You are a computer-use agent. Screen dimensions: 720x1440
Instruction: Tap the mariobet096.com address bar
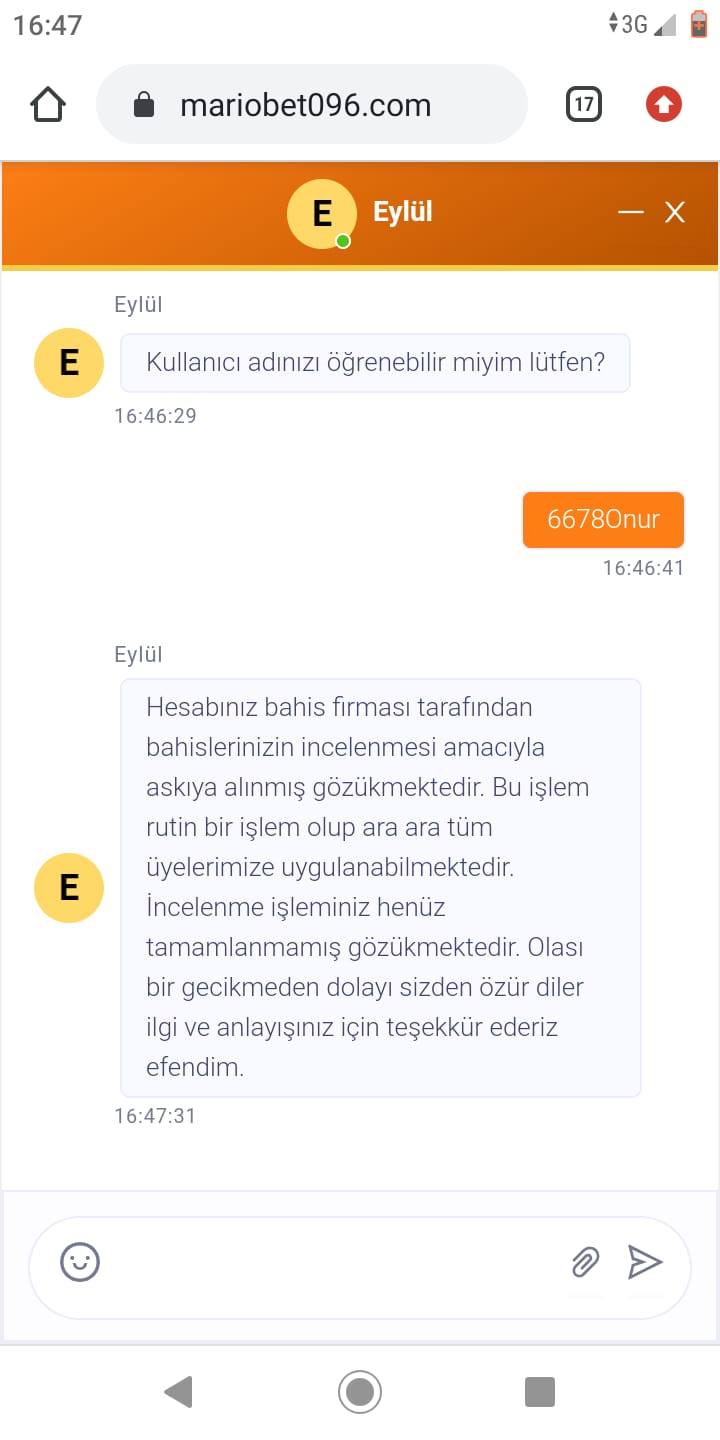point(312,105)
